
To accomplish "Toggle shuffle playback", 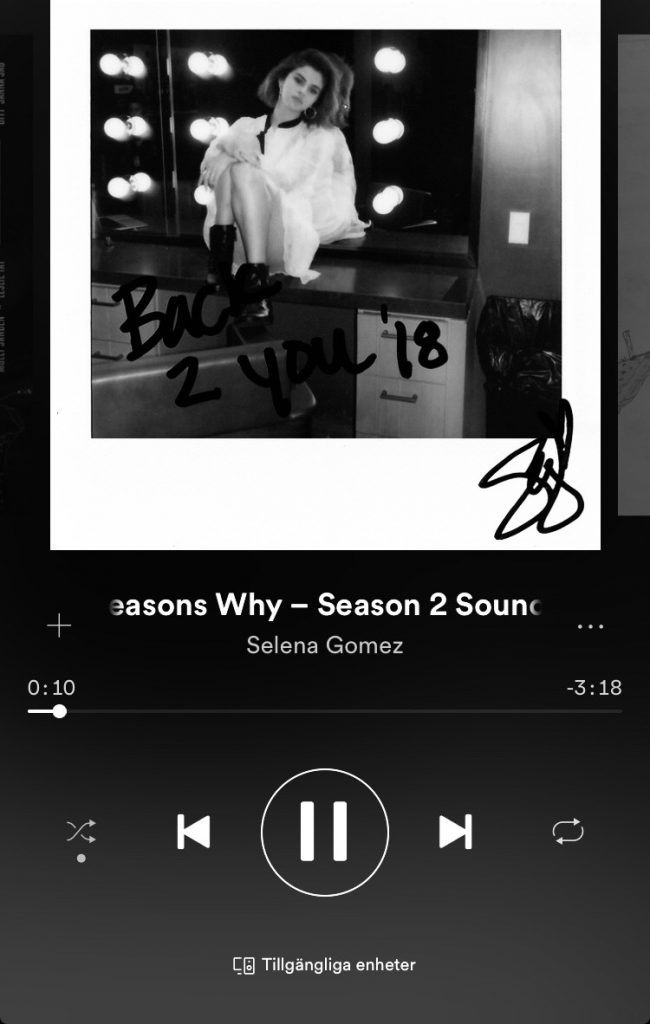I will coord(81,831).
